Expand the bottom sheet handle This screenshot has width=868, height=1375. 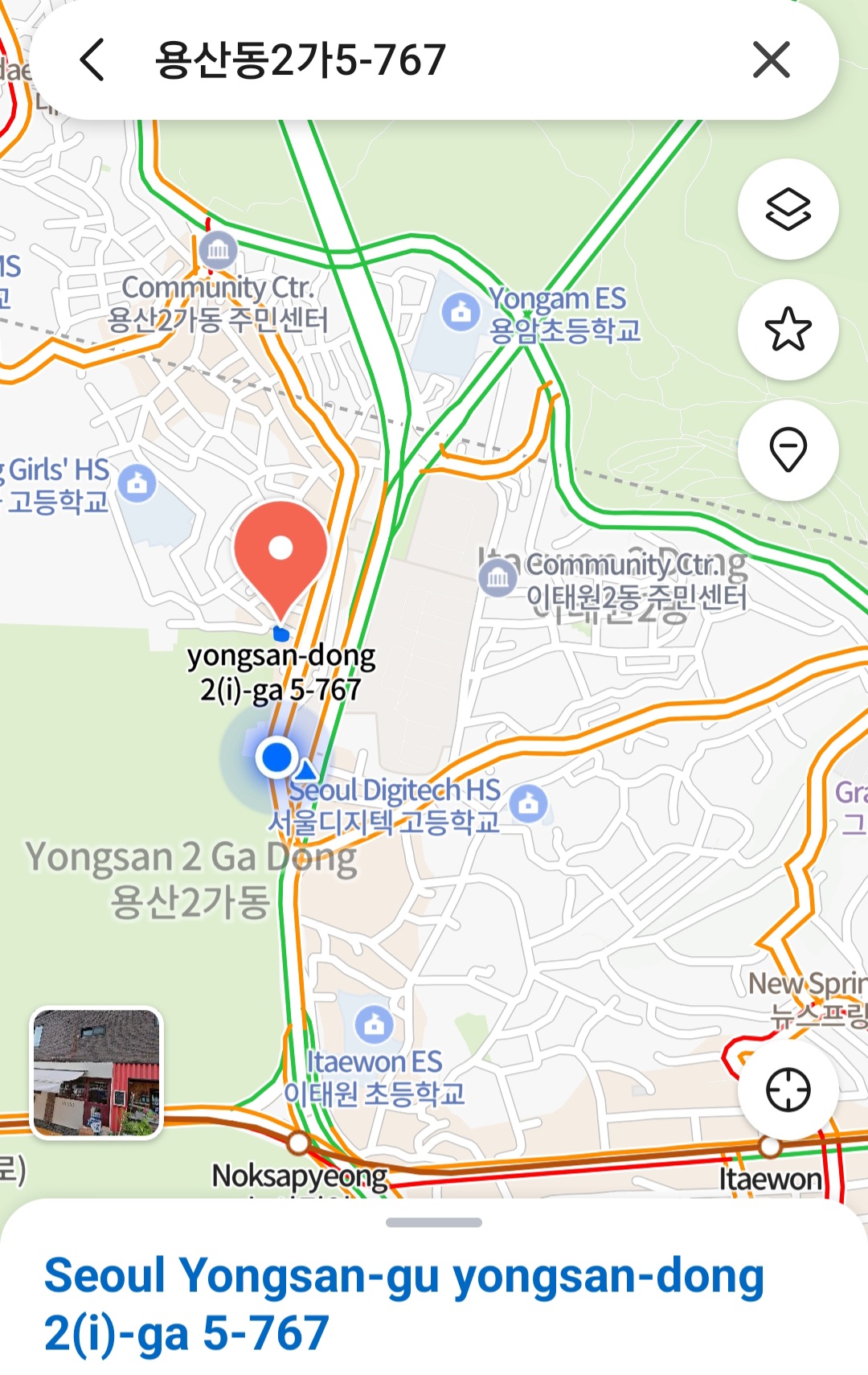tap(434, 1222)
